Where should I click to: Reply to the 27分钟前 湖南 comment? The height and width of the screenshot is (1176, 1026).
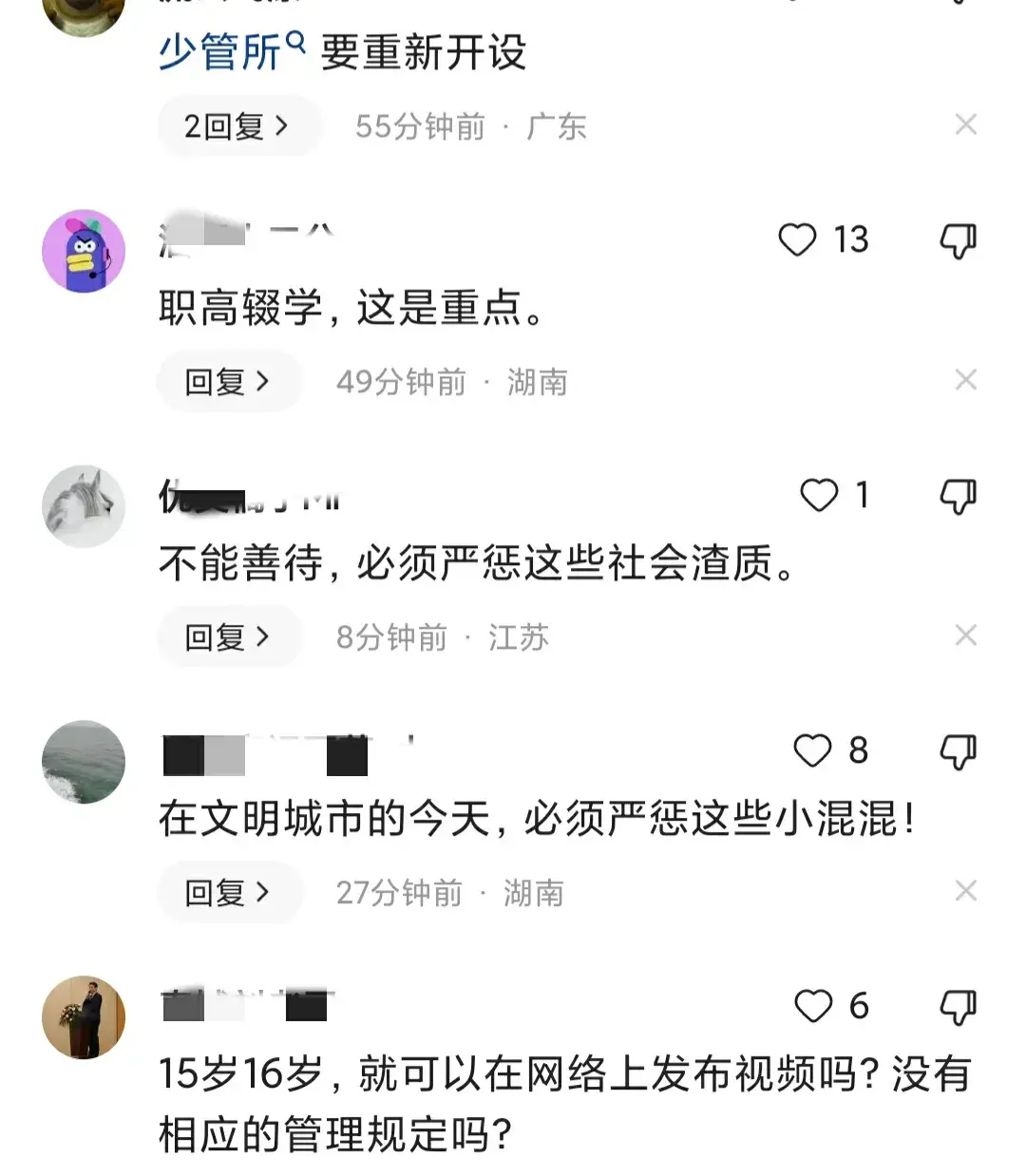[x=227, y=893]
